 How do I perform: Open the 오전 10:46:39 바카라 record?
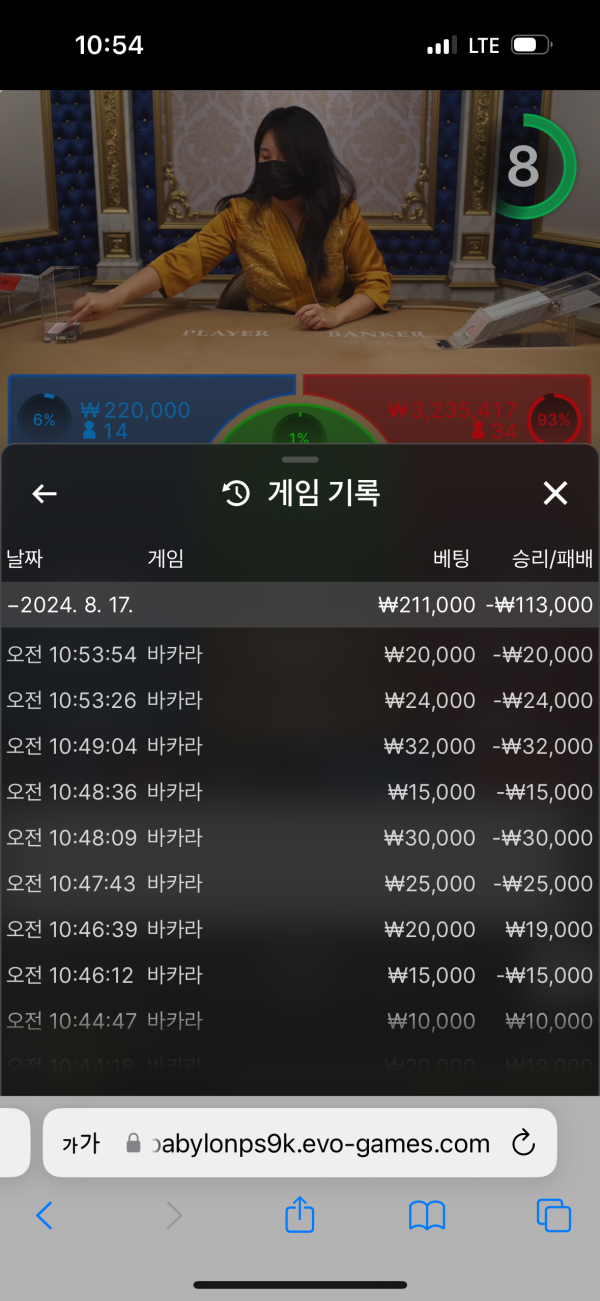click(300, 930)
